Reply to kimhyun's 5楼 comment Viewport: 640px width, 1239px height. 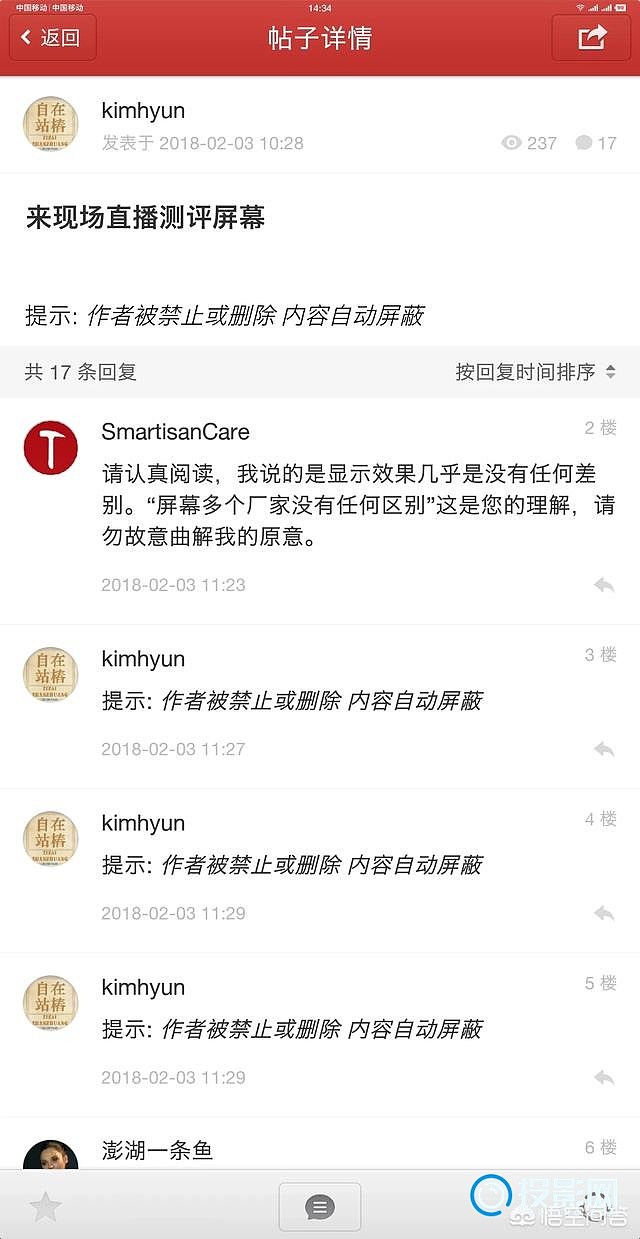tap(603, 1077)
